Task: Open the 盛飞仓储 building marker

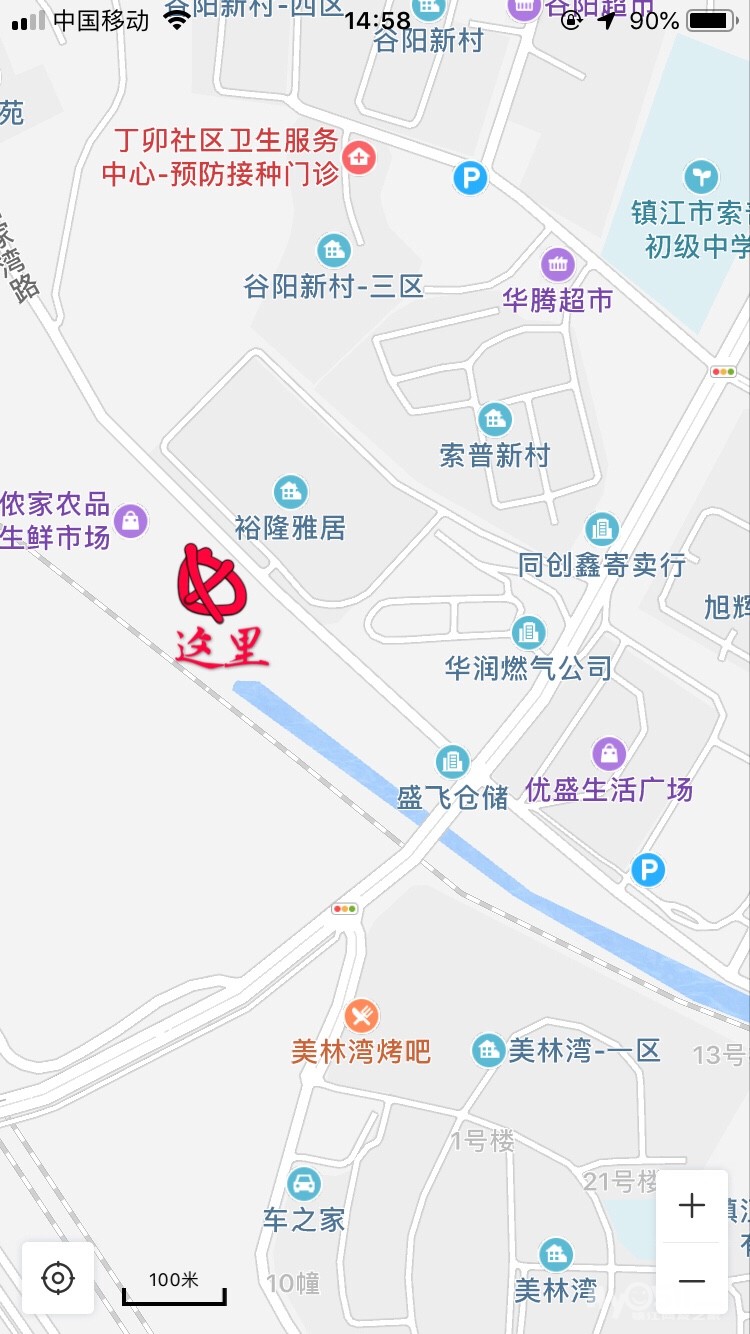Action: 453,762
